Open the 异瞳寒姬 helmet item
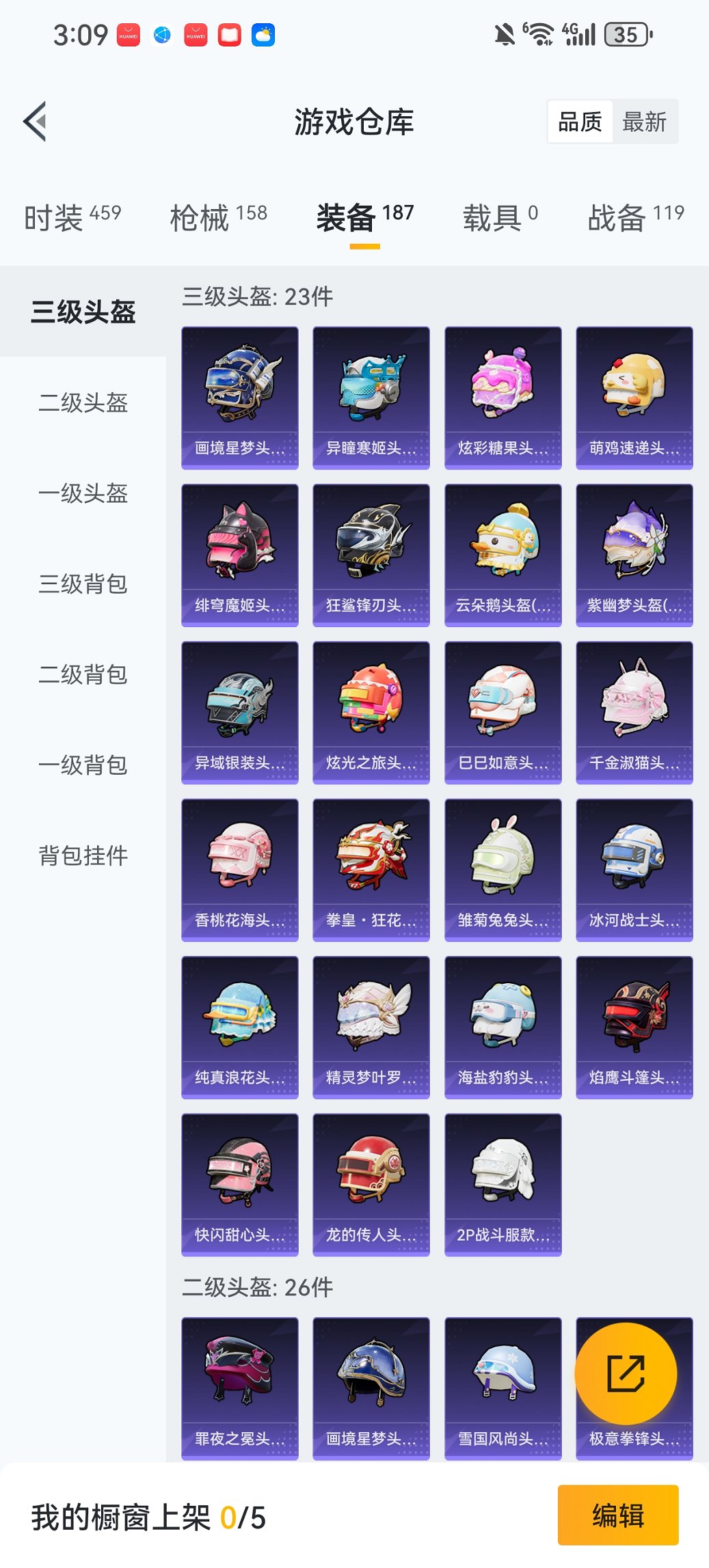 371,398
